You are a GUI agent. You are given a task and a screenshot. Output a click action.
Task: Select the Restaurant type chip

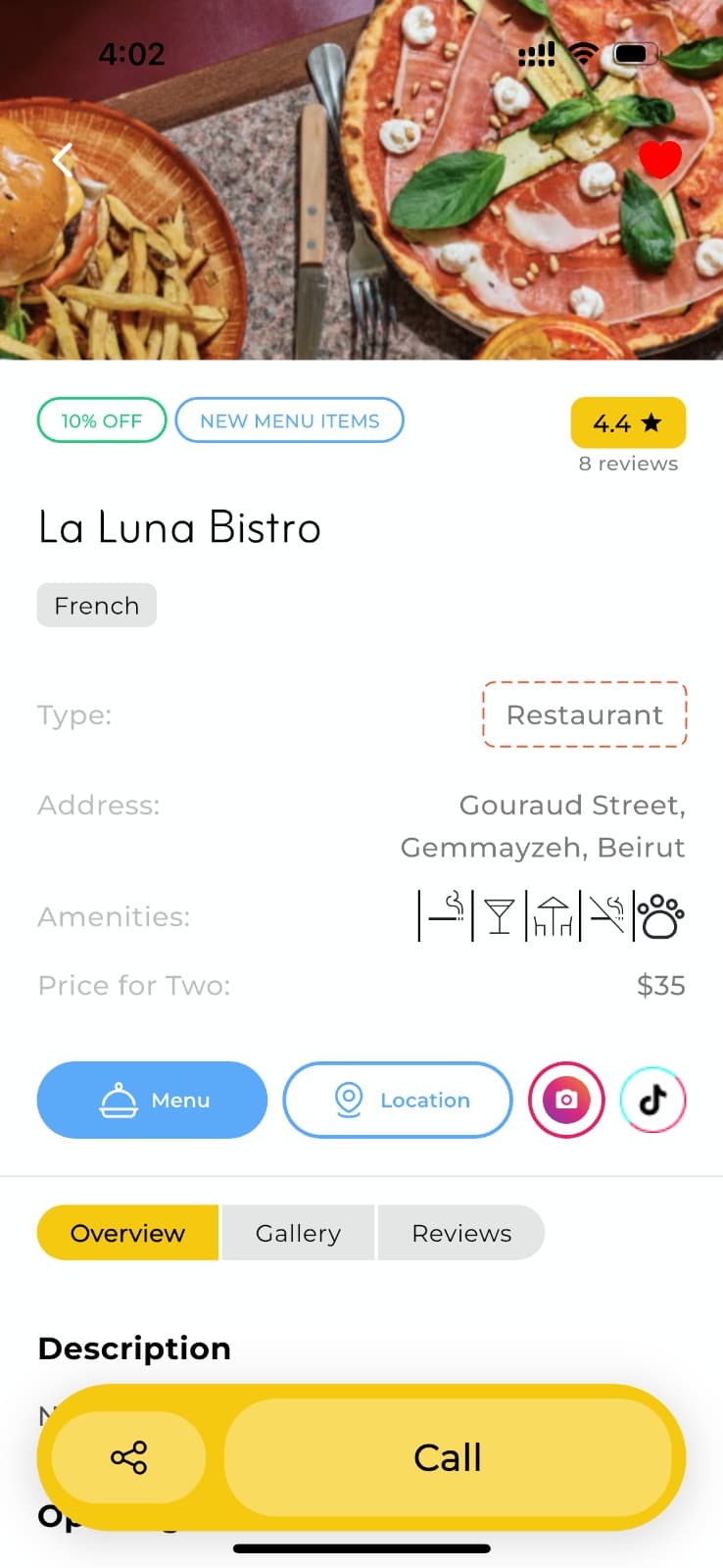coord(584,714)
